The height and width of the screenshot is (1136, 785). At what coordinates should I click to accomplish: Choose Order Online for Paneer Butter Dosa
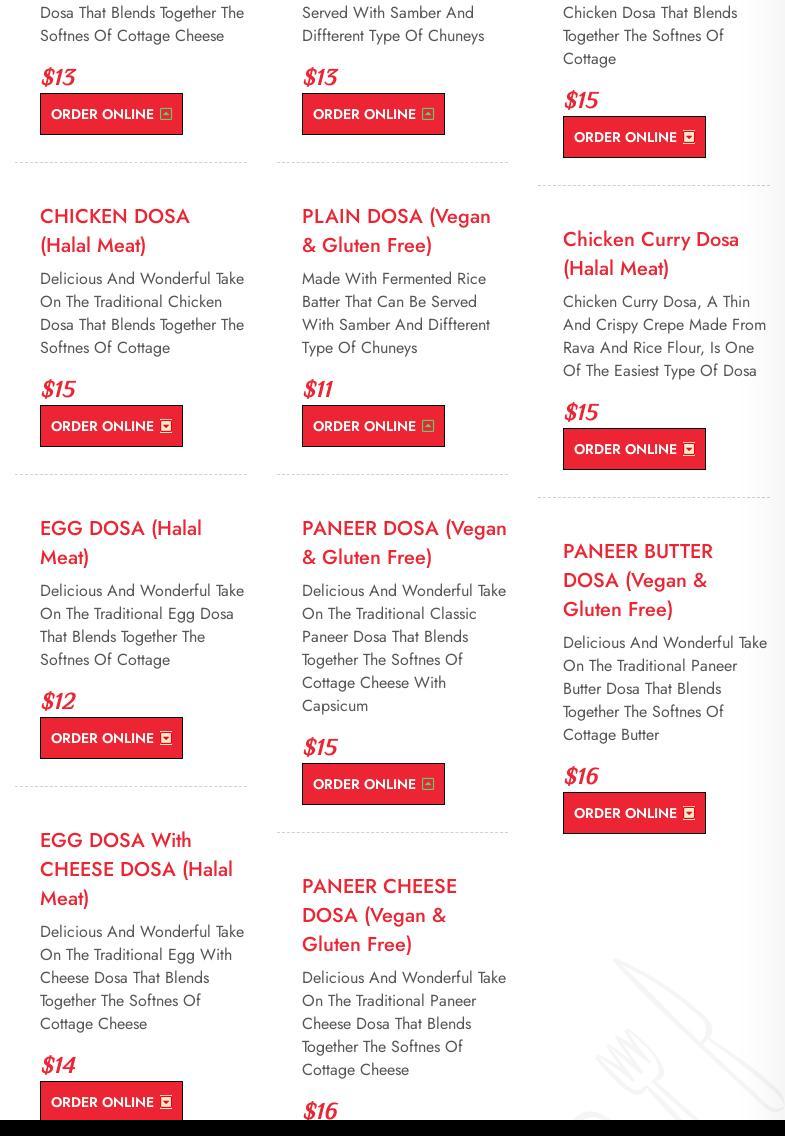[634, 813]
